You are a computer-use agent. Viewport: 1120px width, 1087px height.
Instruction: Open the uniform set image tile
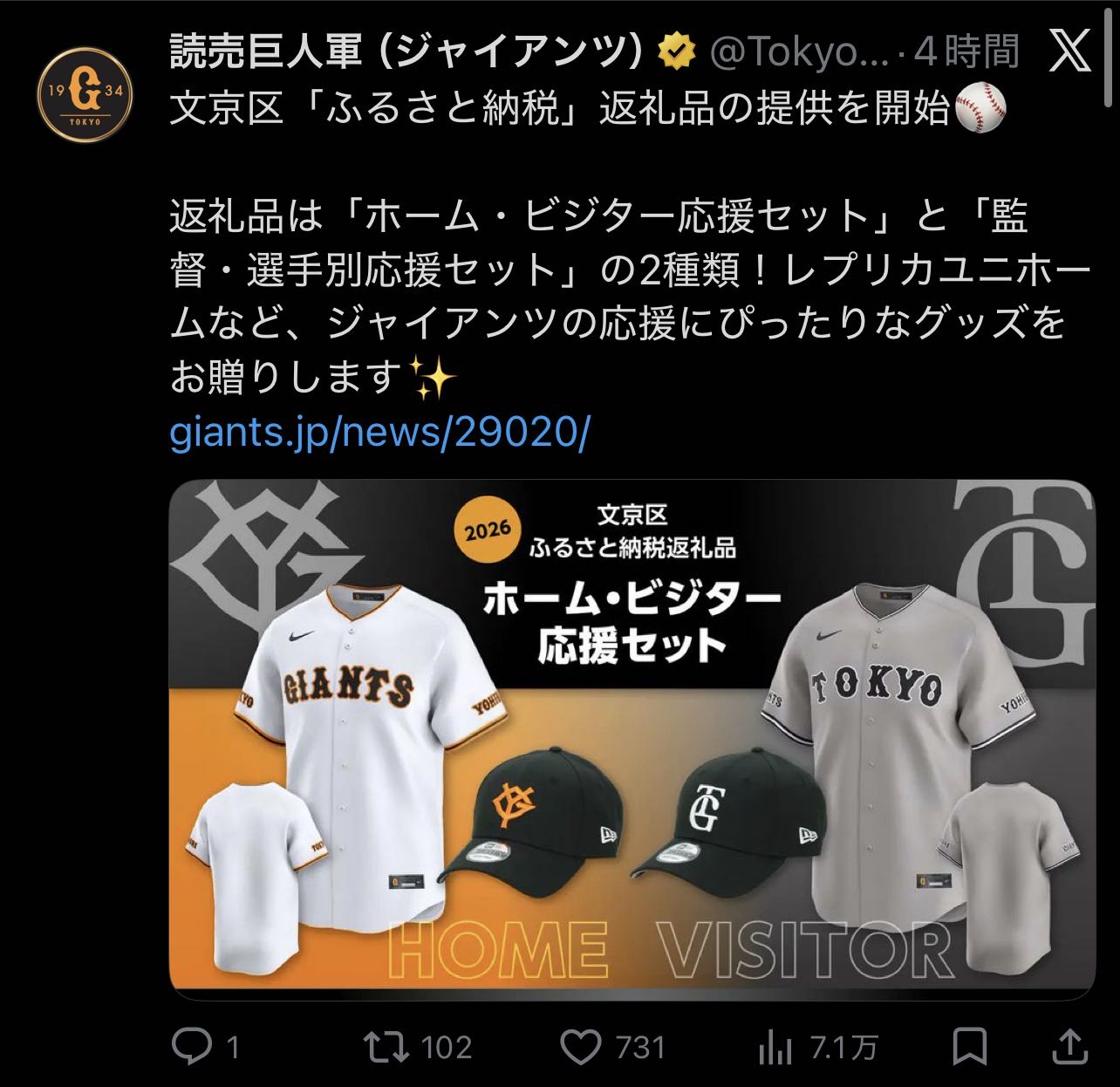tap(632, 738)
